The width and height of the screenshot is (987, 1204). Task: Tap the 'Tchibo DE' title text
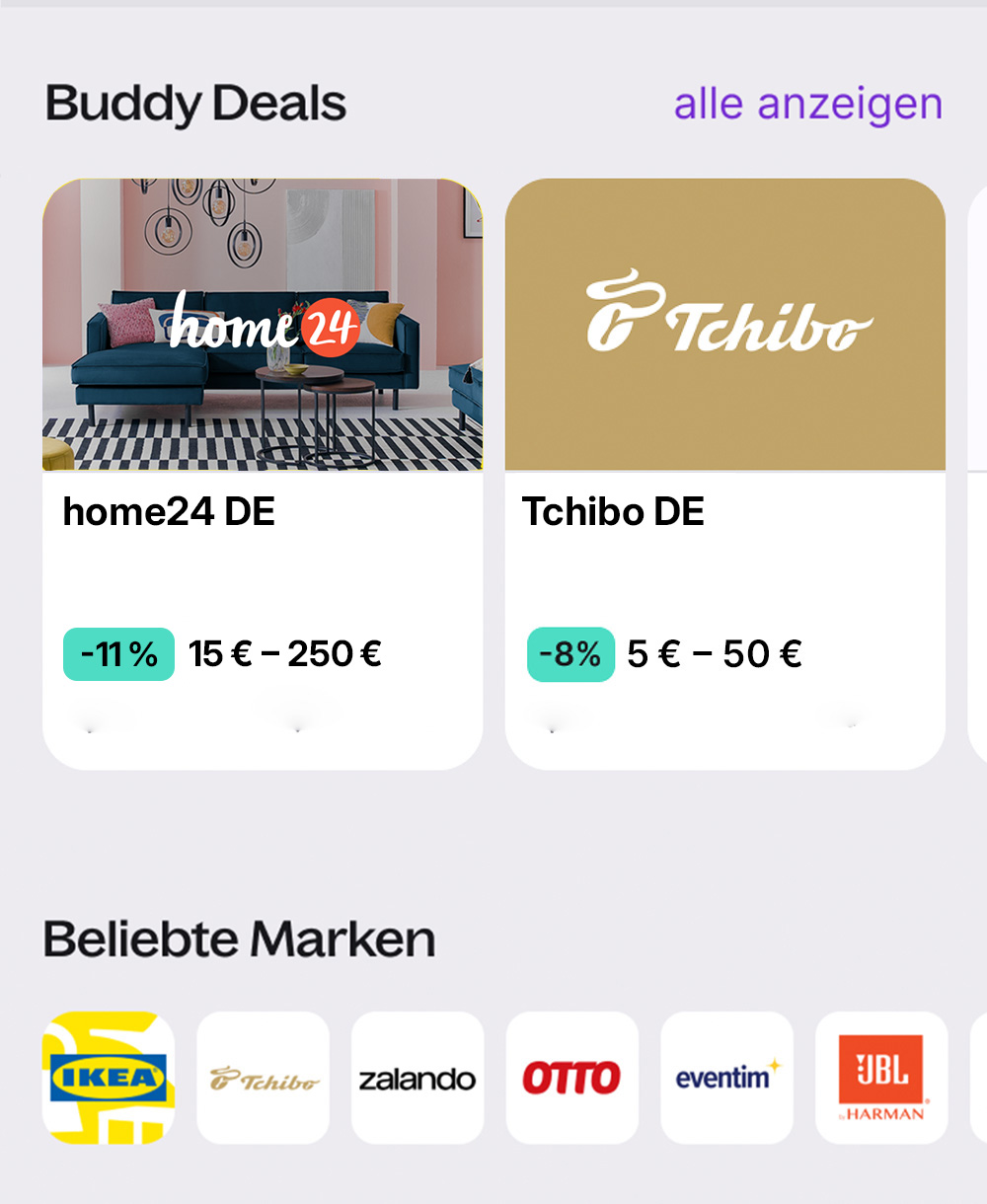pos(613,511)
